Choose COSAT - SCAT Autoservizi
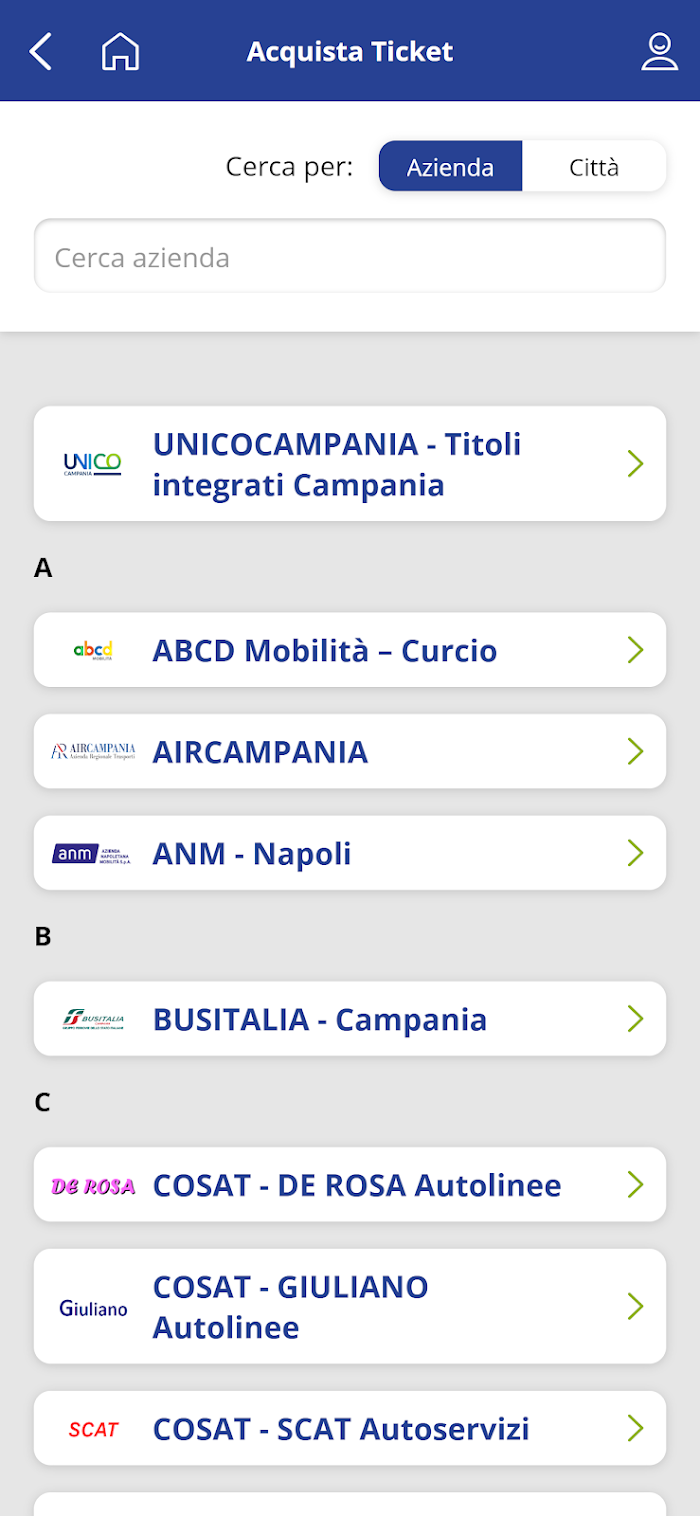Image resolution: width=700 pixels, height=1516 pixels. point(350,1428)
